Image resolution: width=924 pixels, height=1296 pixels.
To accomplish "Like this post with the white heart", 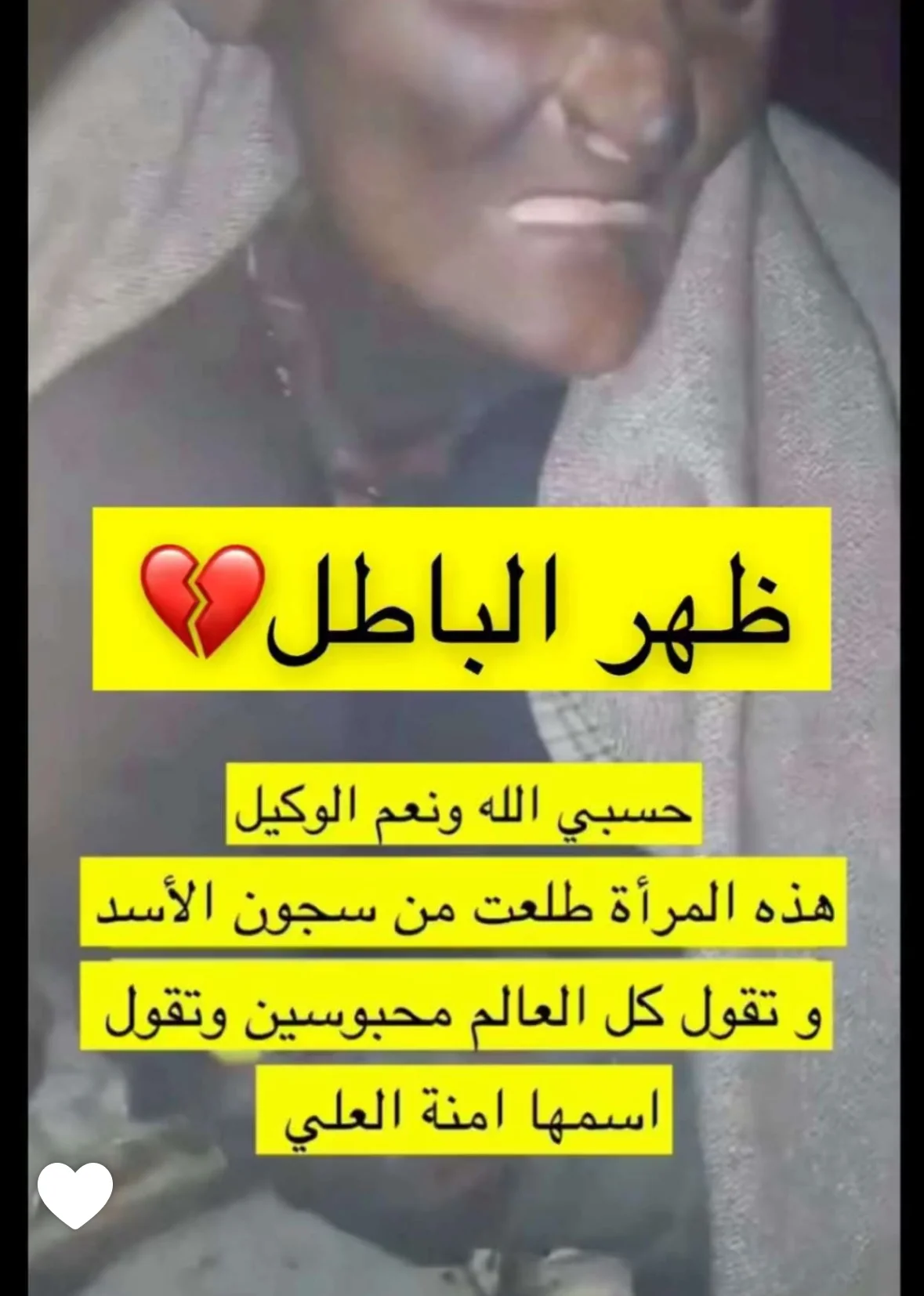I will [75, 1193].
